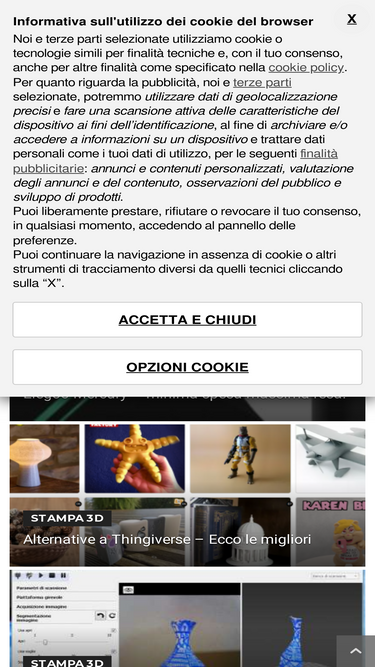This screenshot has height=667, width=375.
Task: Jump back to top with arrow button
Action: [355, 651]
